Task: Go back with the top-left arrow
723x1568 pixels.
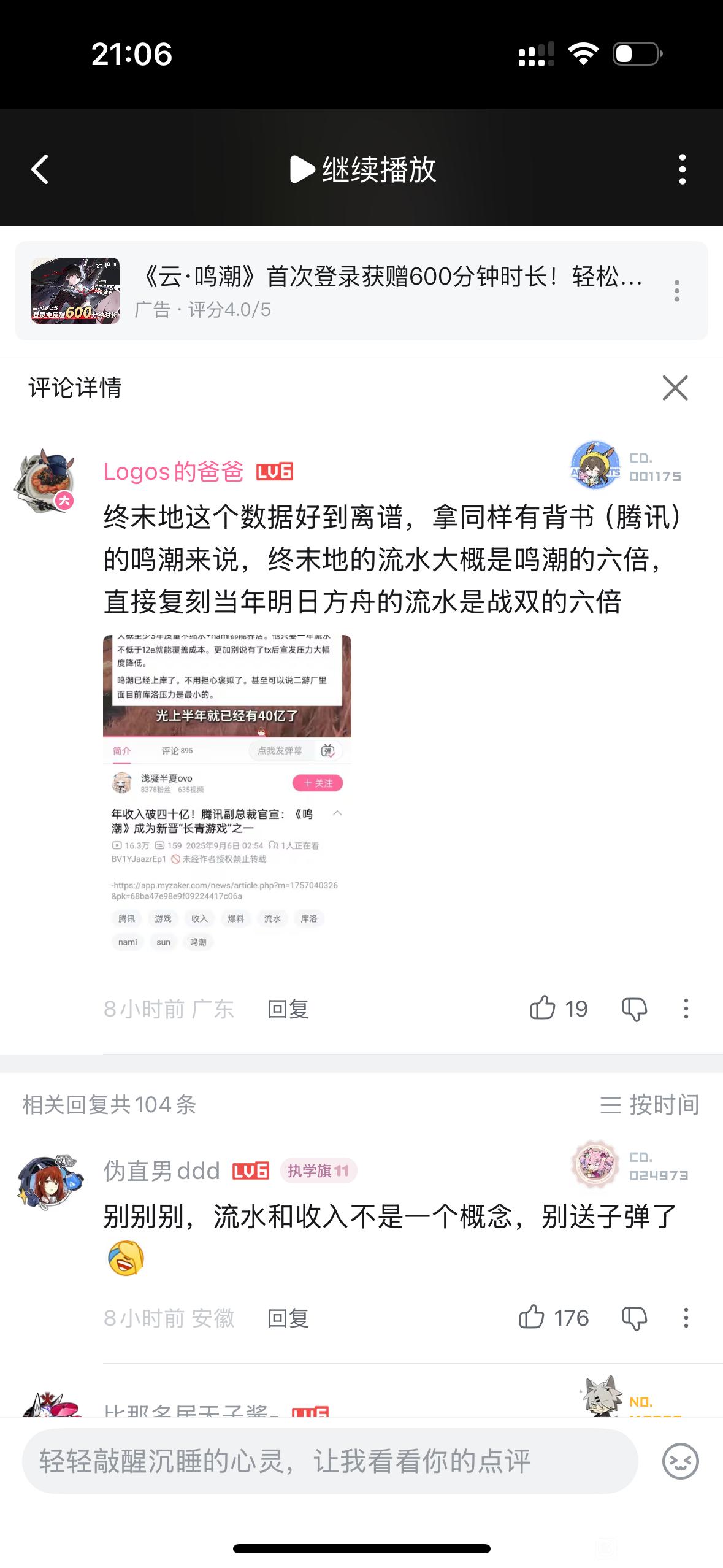Action: click(40, 169)
